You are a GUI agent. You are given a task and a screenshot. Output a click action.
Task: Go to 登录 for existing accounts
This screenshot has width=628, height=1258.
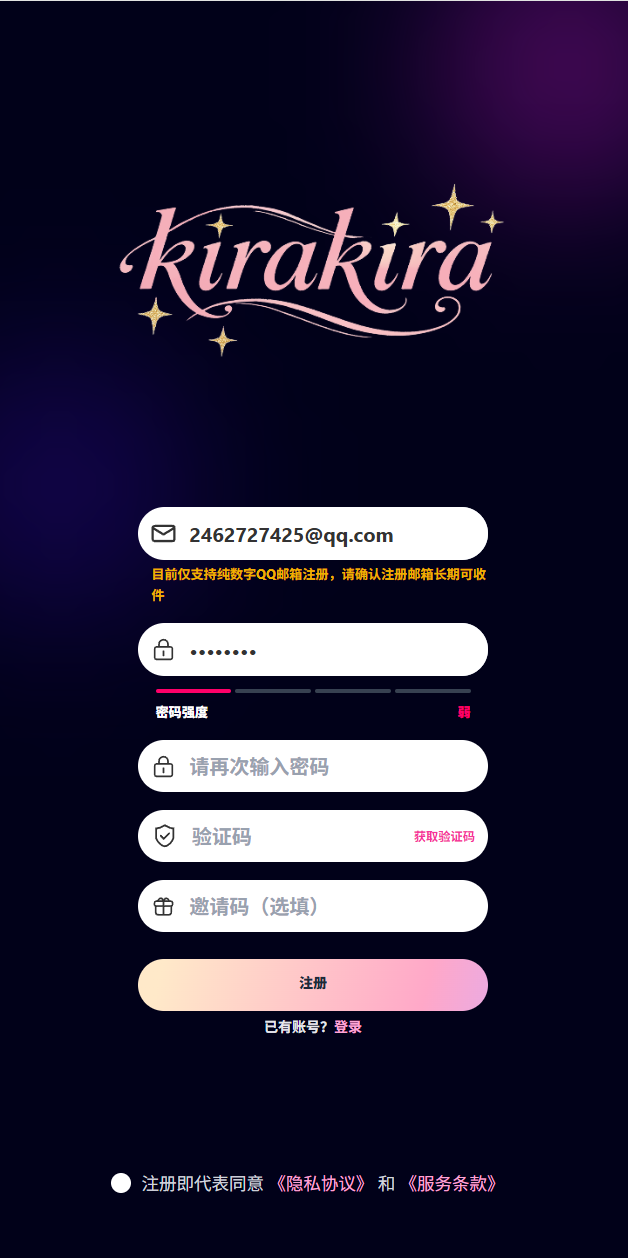pos(348,1027)
